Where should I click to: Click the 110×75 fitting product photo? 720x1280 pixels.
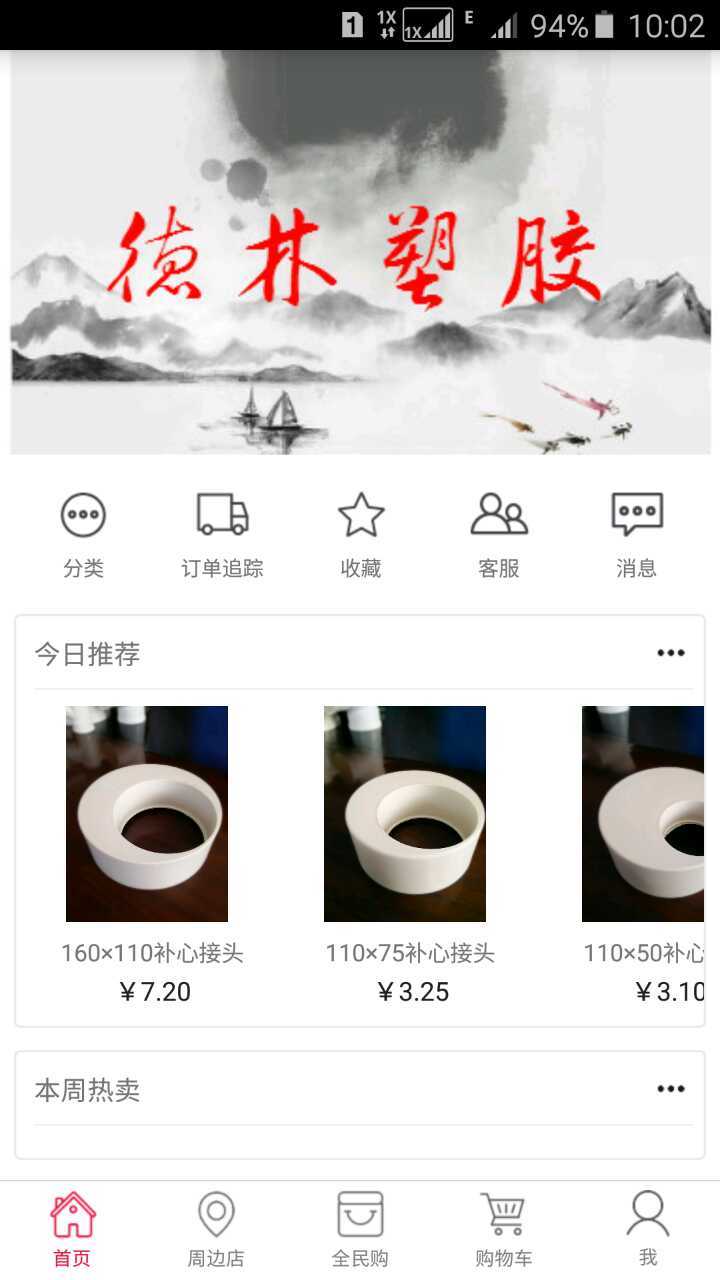coord(404,812)
